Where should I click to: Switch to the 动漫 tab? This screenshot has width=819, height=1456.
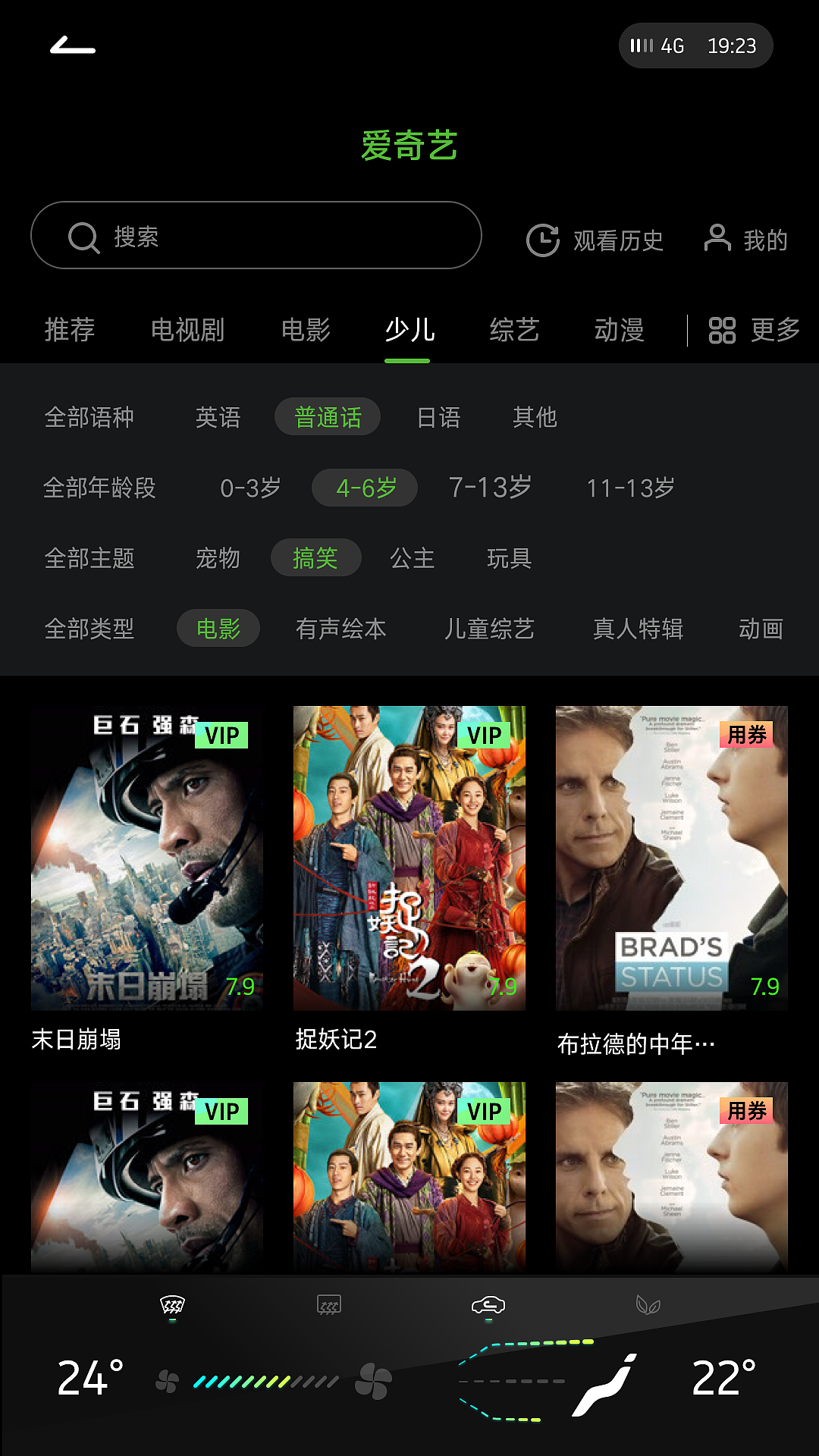(620, 330)
